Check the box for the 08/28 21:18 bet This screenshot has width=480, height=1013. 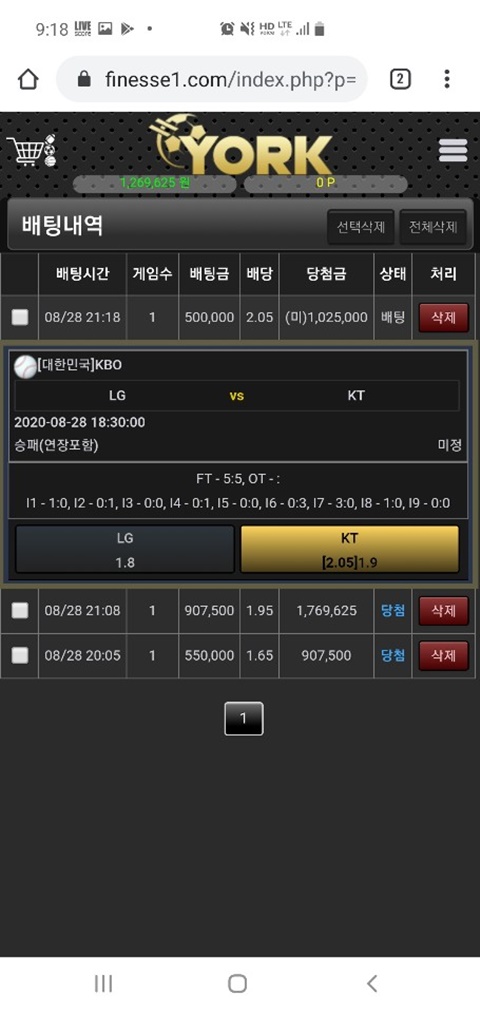tap(20, 317)
